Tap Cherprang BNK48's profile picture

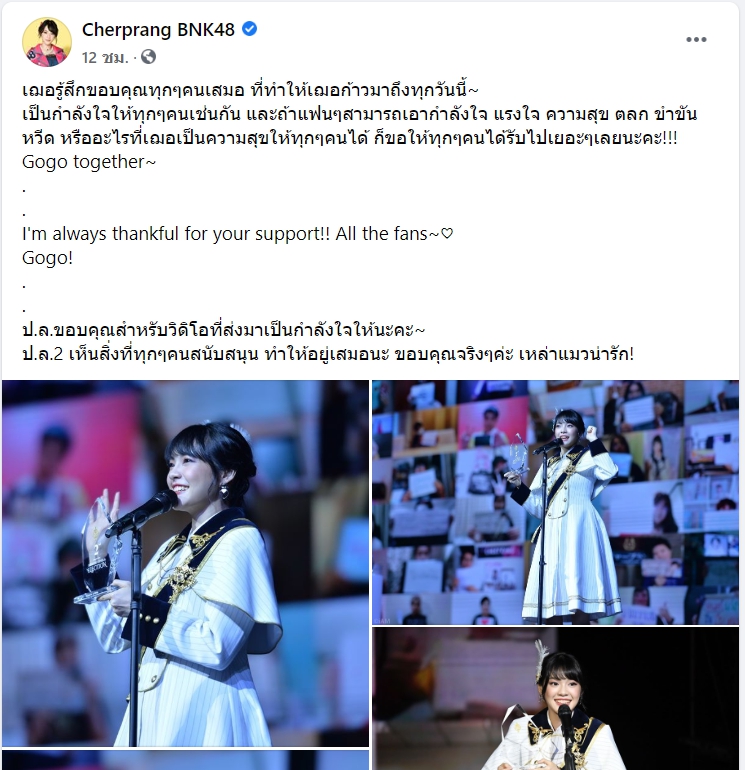pyautogui.click(x=47, y=42)
